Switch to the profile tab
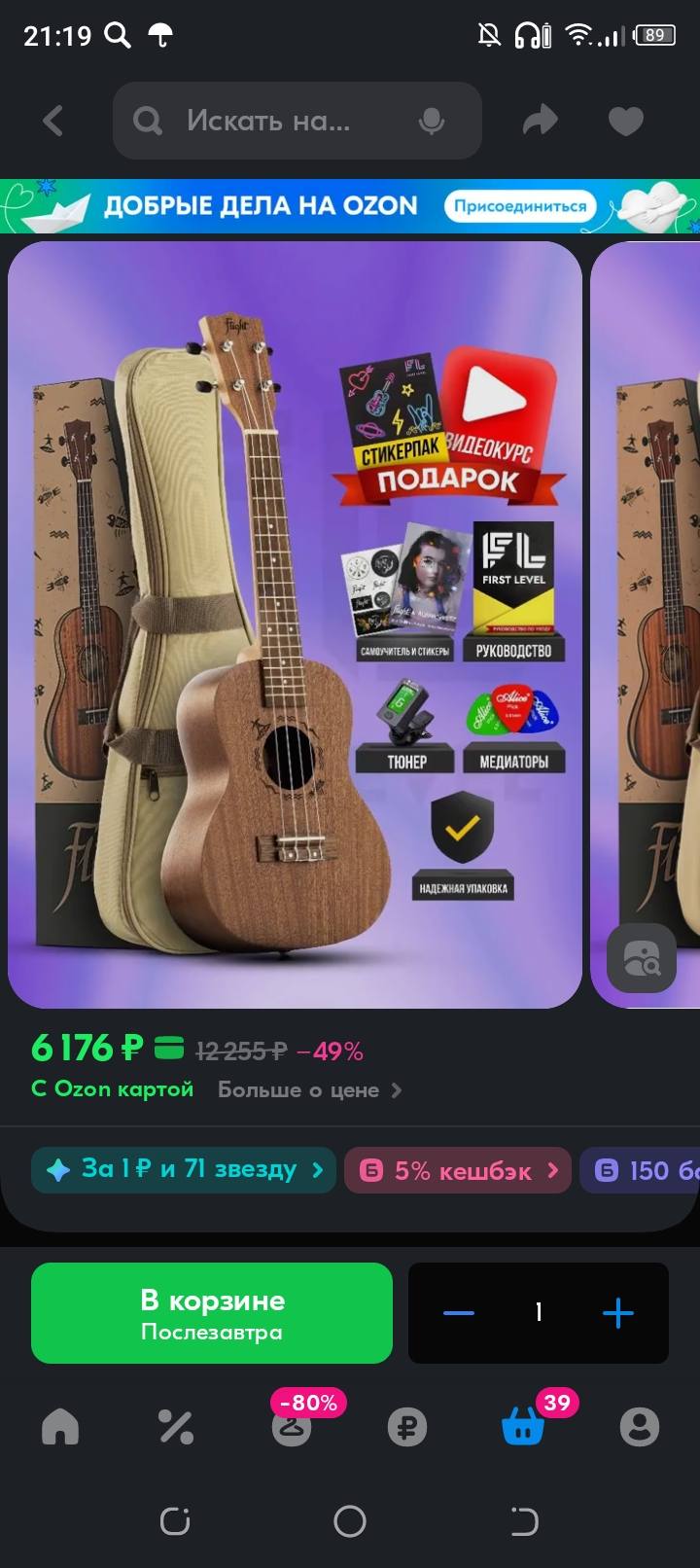 [639, 1427]
